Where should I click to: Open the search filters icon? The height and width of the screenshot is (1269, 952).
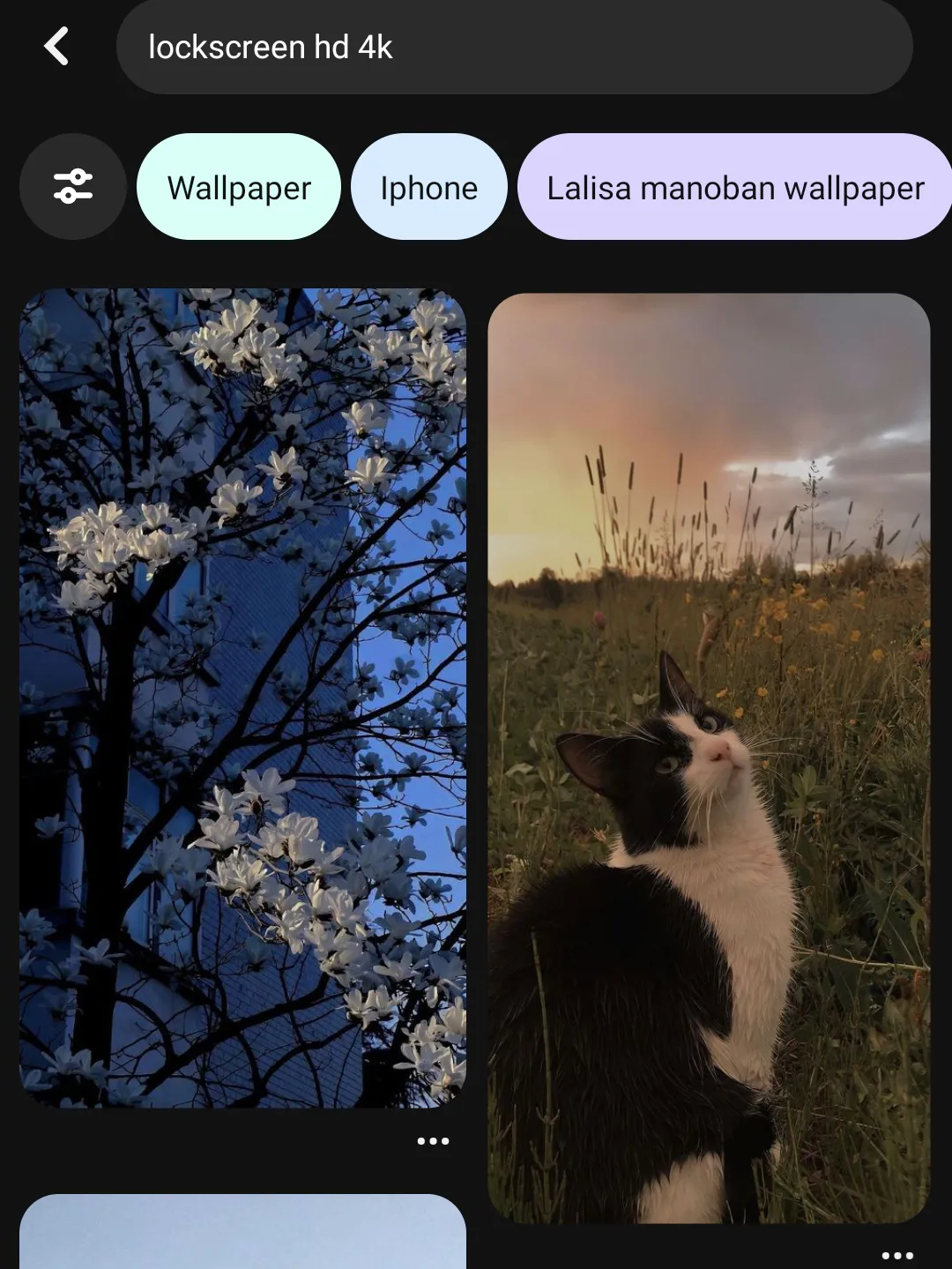pyautogui.click(x=73, y=186)
